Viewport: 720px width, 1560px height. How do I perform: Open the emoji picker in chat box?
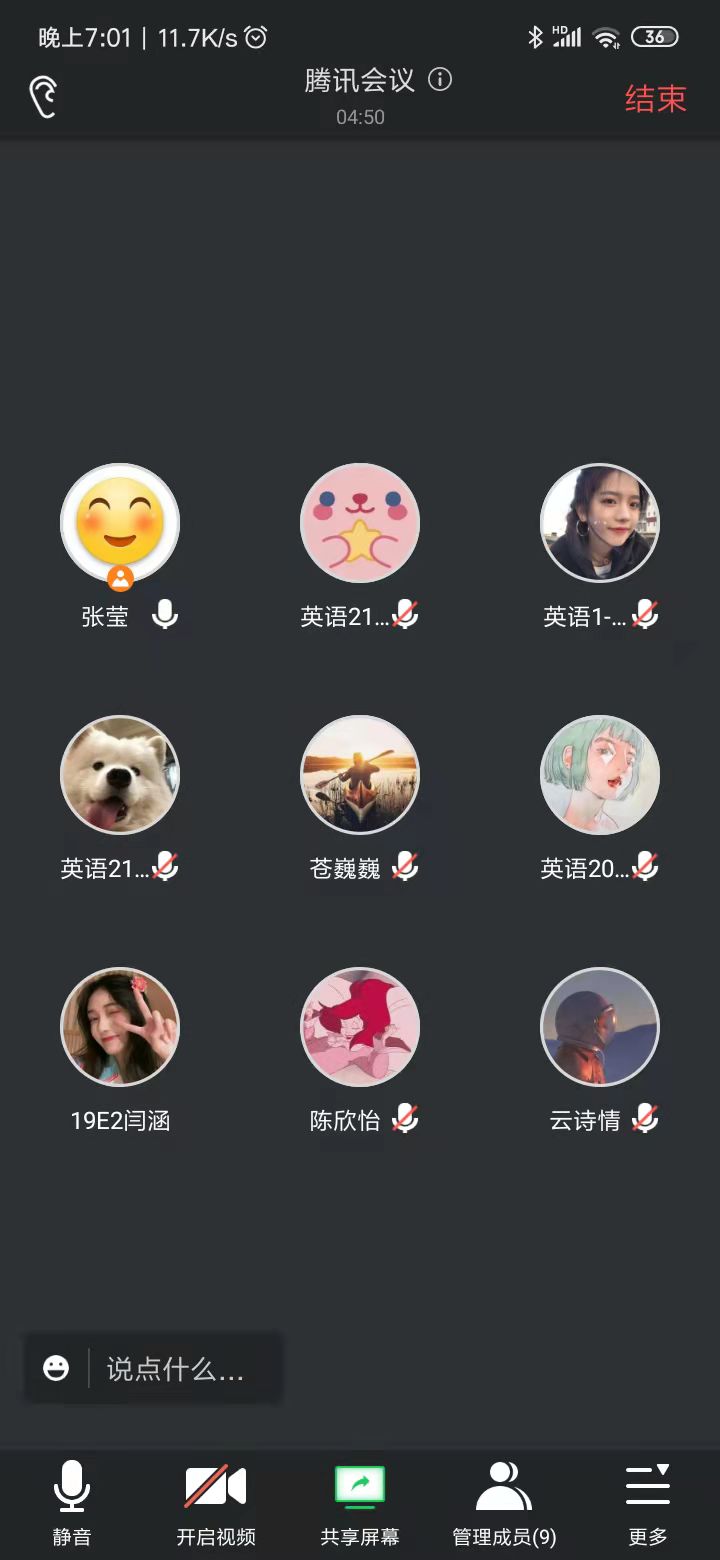pos(56,1368)
